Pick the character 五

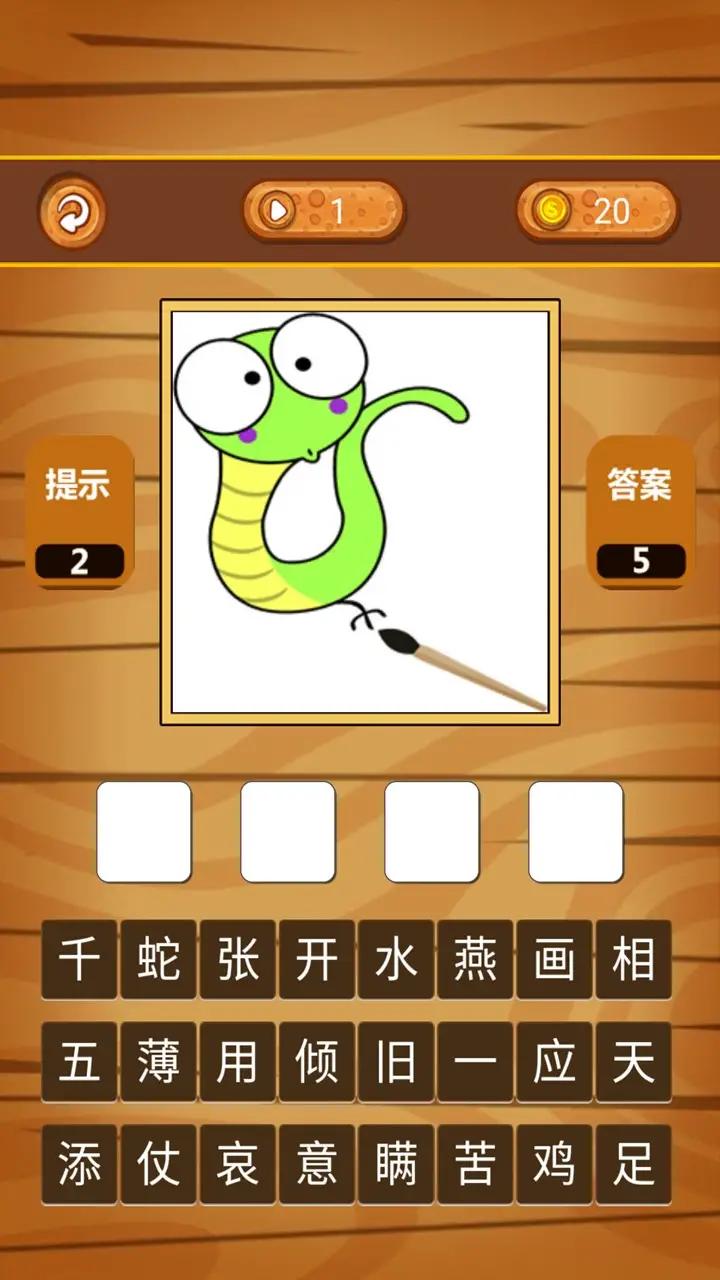click(79, 1062)
